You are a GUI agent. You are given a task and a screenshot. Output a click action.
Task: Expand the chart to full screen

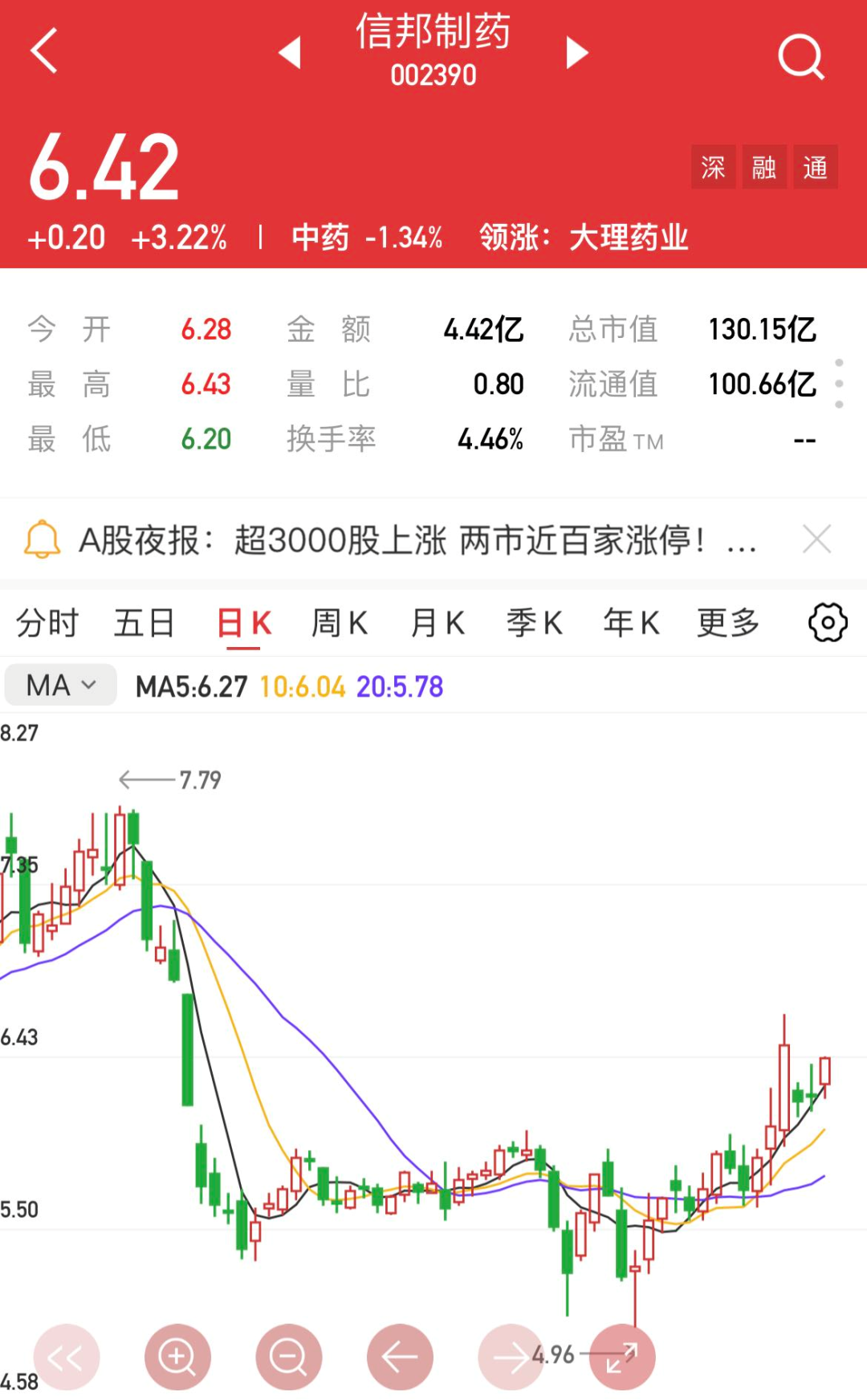pos(622,1357)
